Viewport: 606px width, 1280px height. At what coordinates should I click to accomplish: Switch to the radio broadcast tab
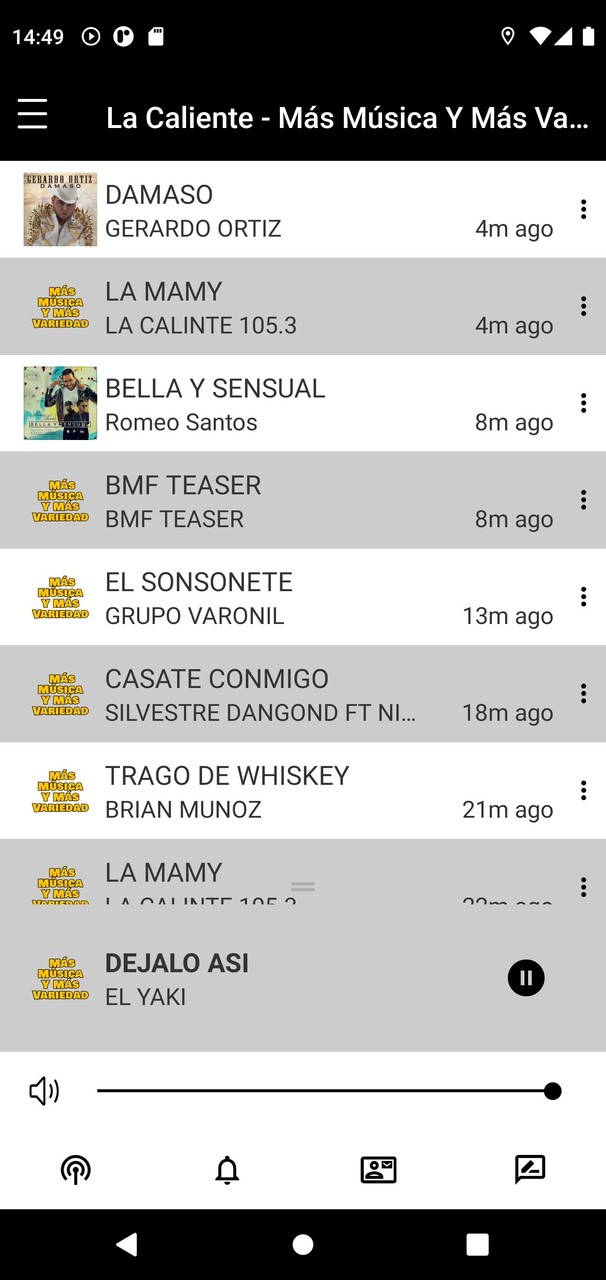(76, 1169)
